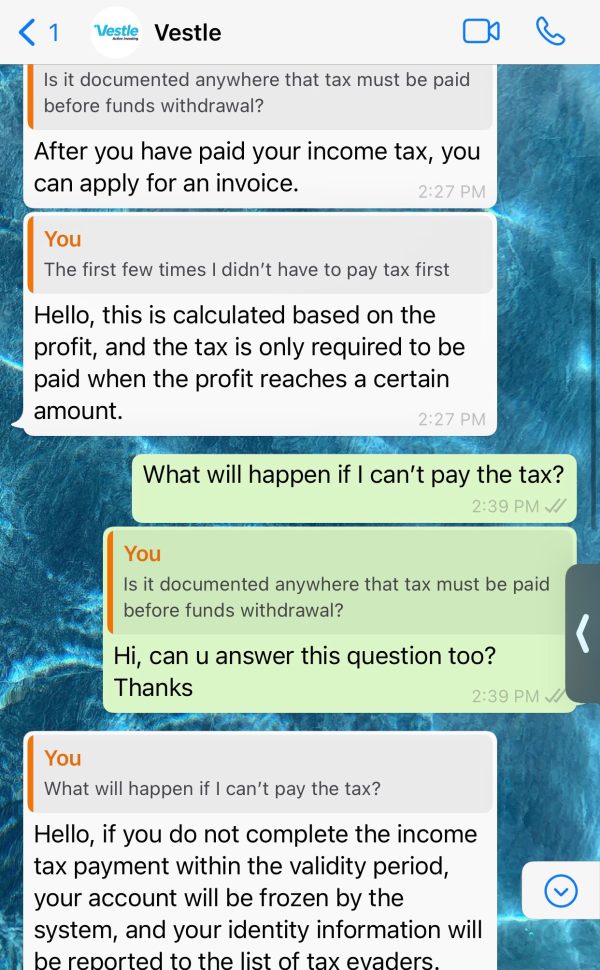Viewport: 600px width, 970px height.
Task: Jump to quoted 'What will happen' message
Action: pyautogui.click(x=261, y=774)
